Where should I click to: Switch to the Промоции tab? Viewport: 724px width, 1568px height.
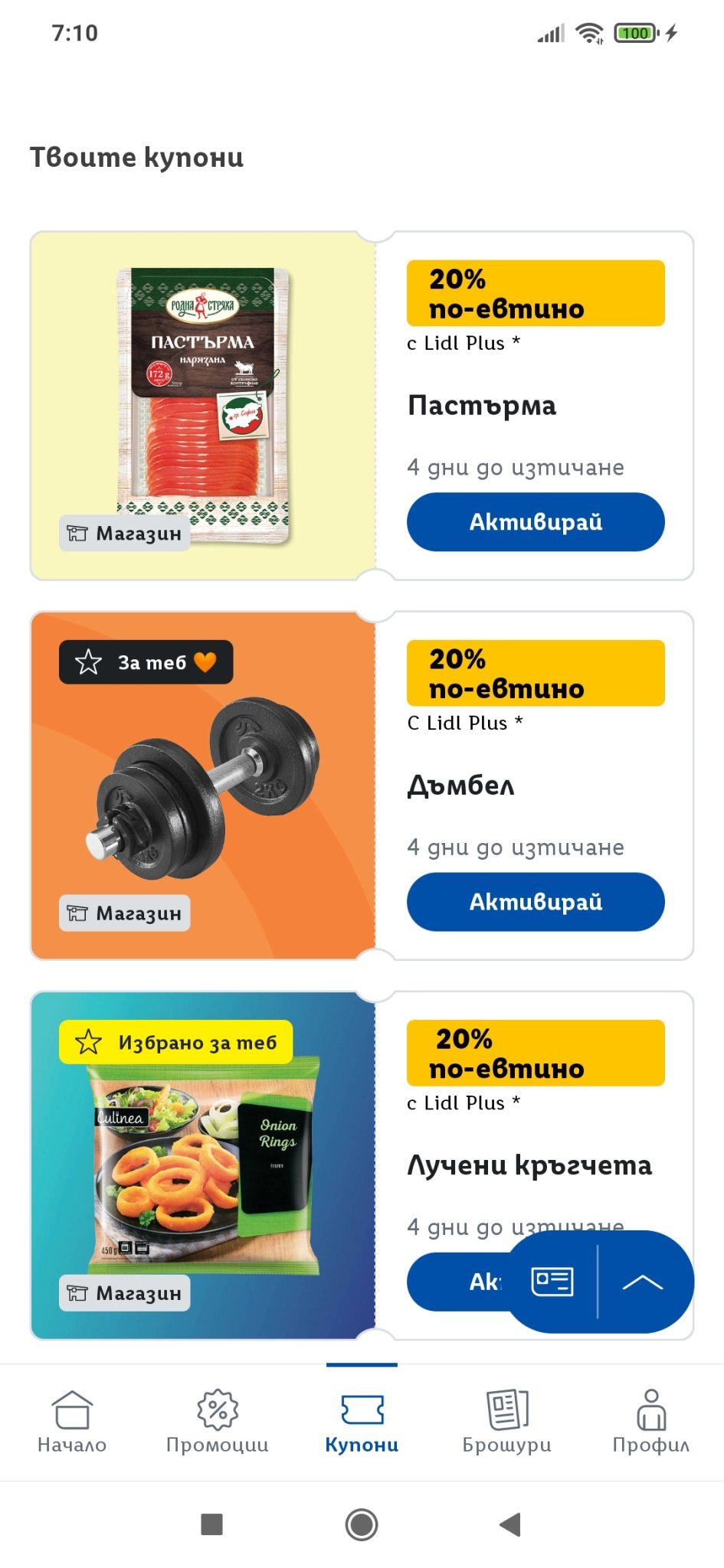pyautogui.click(x=218, y=1421)
